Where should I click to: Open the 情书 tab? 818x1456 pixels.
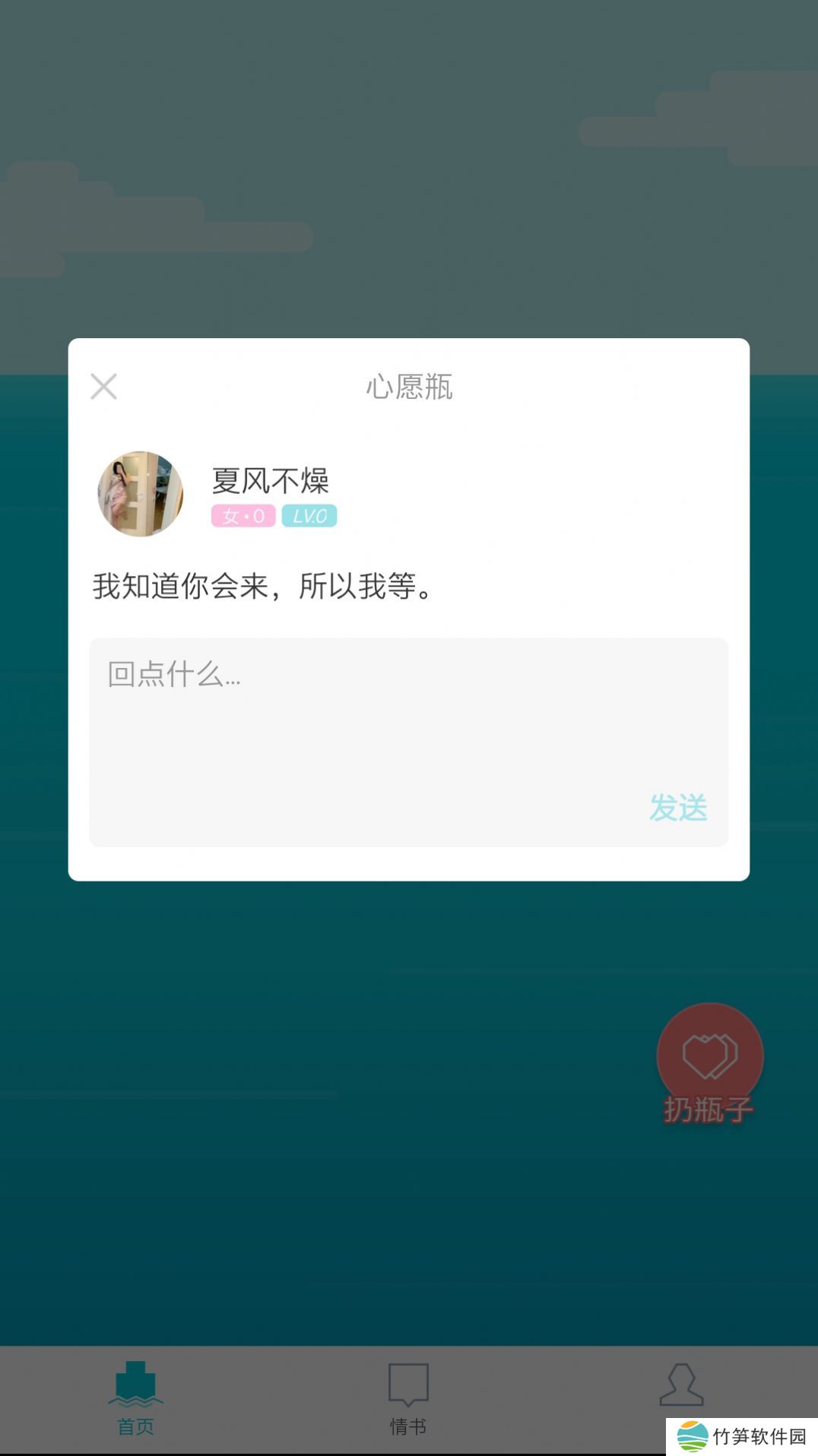408,1398
